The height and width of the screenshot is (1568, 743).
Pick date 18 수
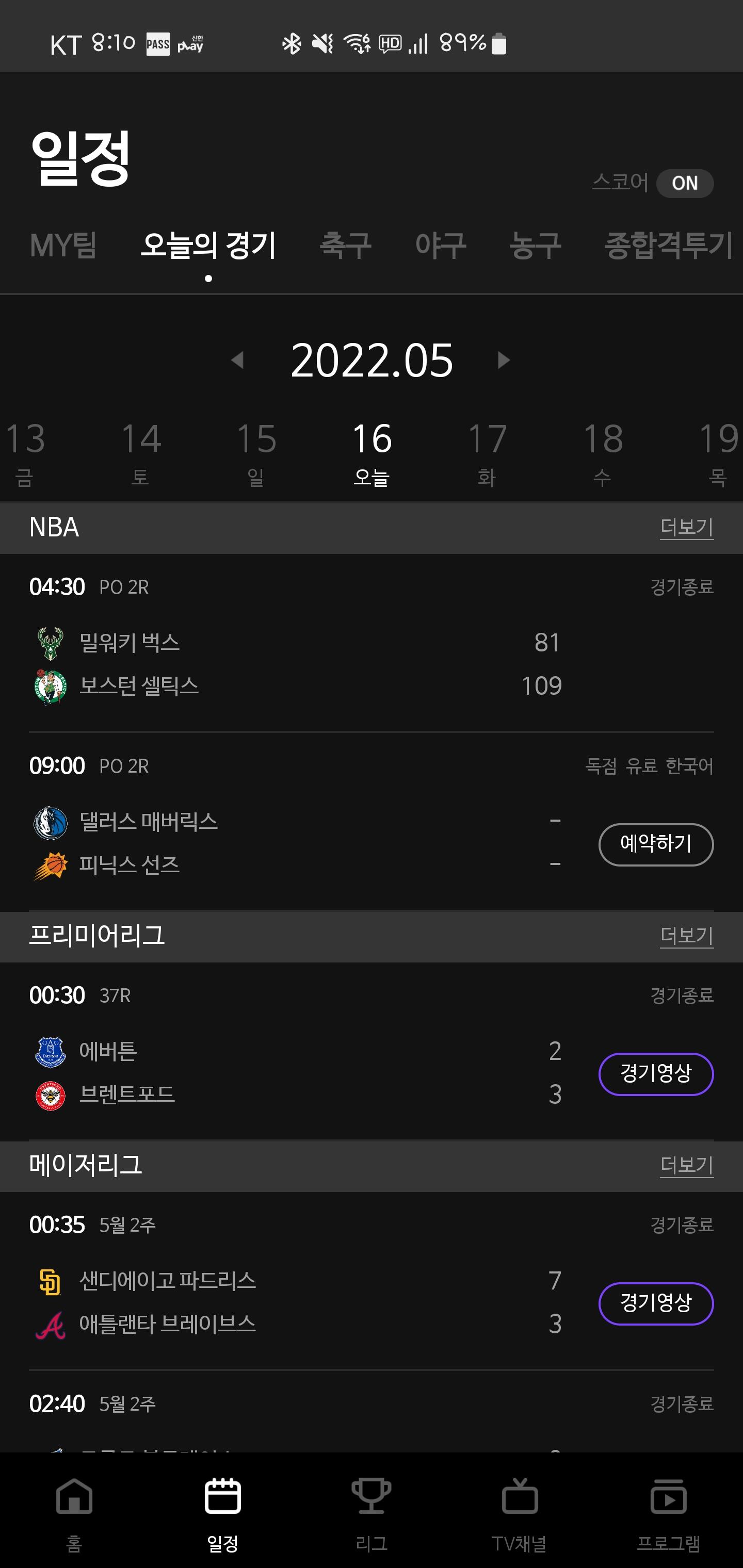[603, 452]
